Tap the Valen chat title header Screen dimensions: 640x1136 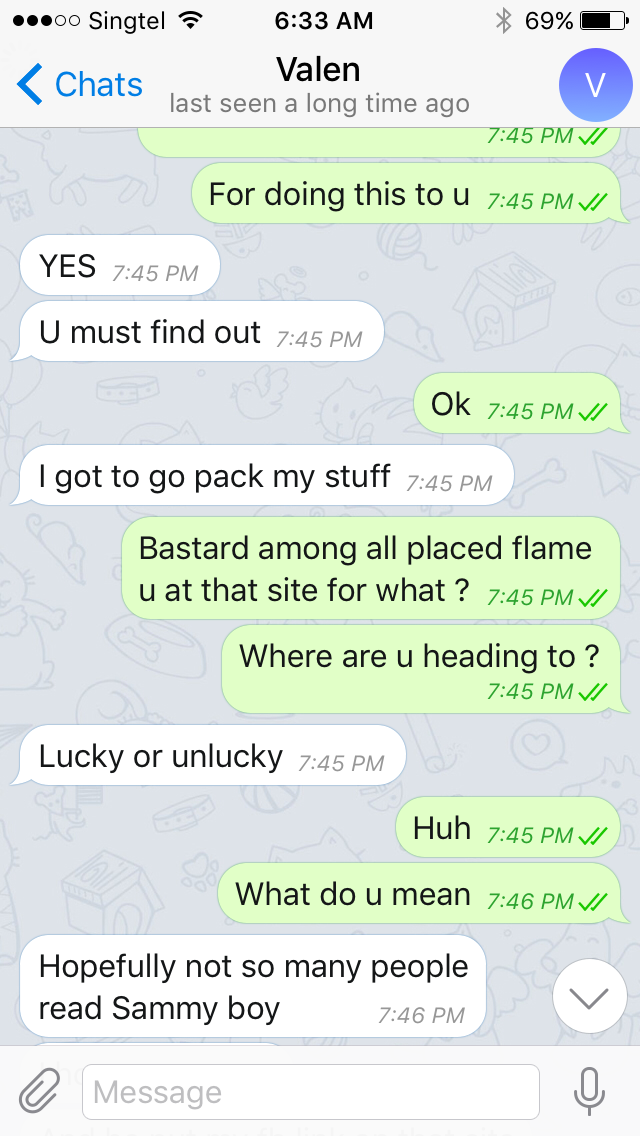point(319,85)
